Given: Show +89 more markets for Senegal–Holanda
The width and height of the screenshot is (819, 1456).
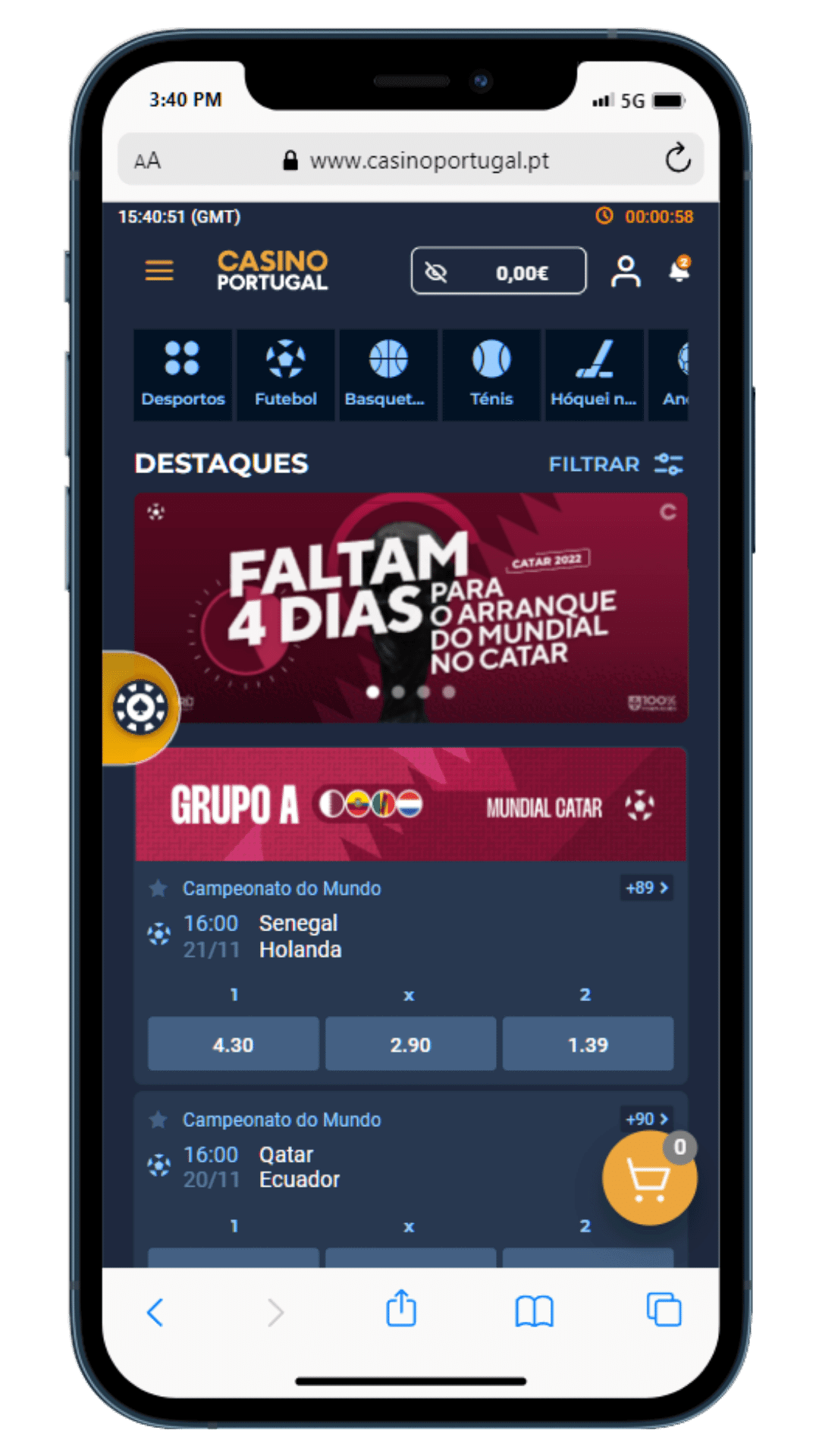Looking at the screenshot, I should tap(647, 887).
